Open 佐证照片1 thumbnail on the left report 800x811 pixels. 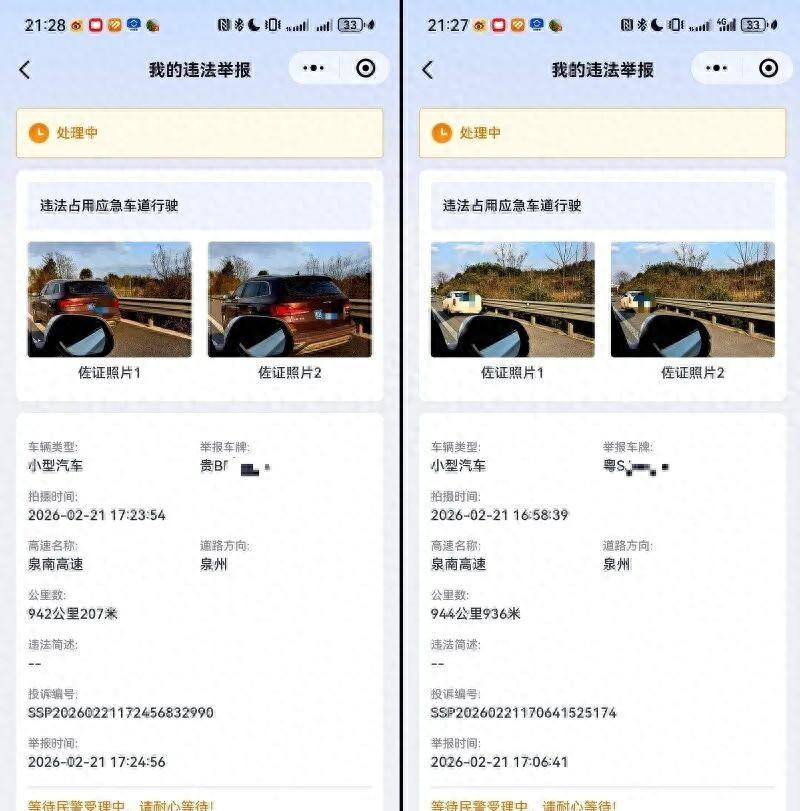111,299
